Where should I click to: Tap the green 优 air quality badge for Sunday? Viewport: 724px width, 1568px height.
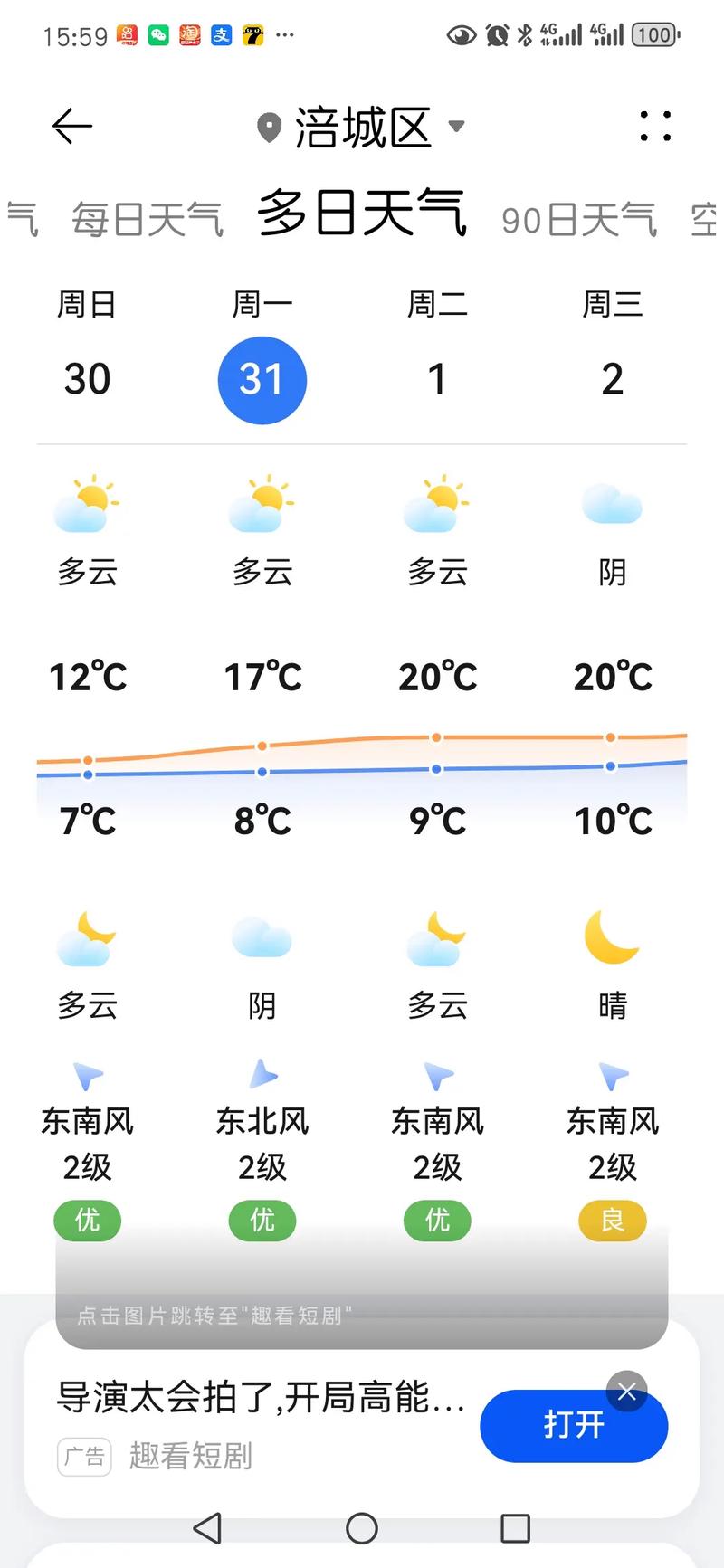(x=87, y=1221)
